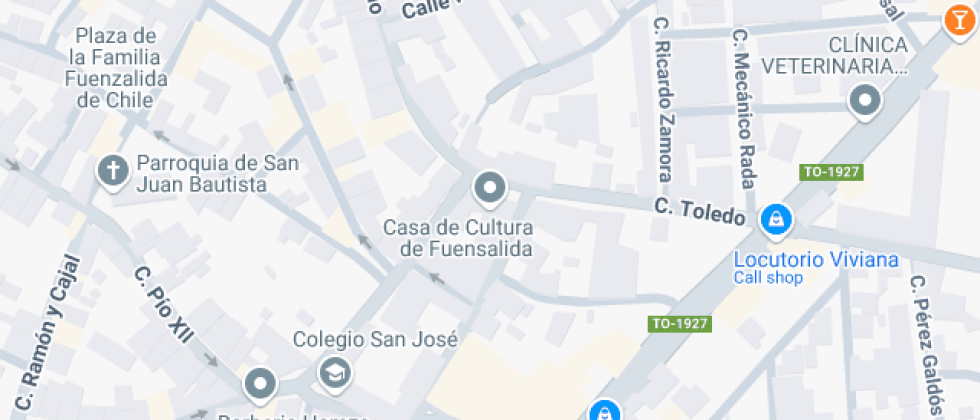This screenshot has height=420, width=980.
Task: Select the Parroquia de San Juan Bautista marker
Action: [113, 171]
